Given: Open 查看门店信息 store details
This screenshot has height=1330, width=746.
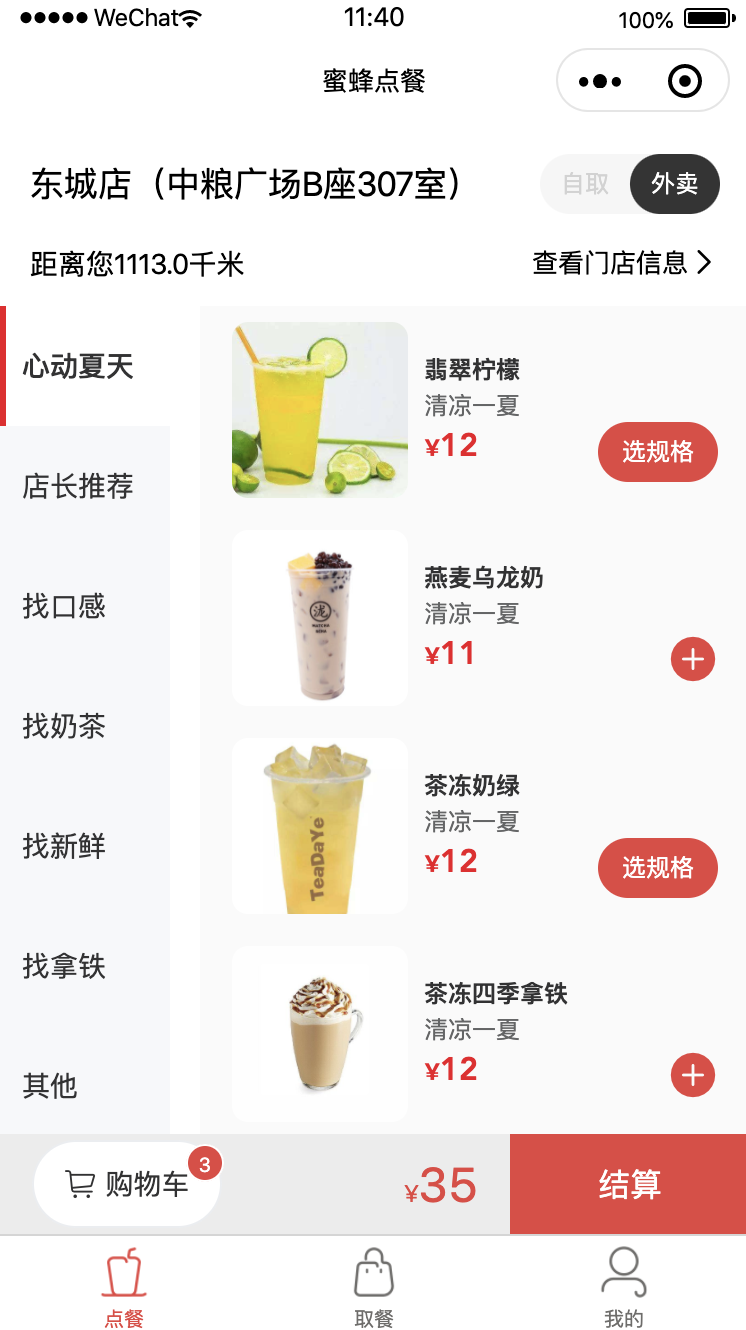Looking at the screenshot, I should pos(621,263).
